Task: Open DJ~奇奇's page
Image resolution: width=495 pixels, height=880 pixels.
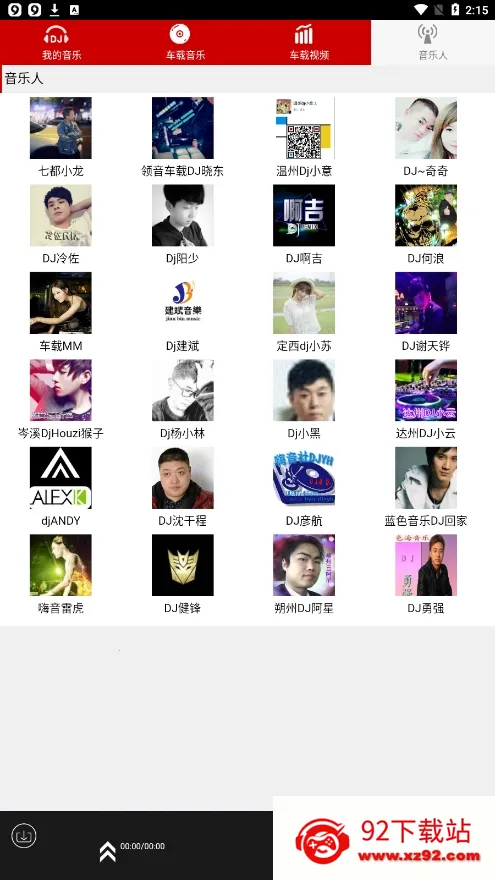Action: click(x=426, y=138)
